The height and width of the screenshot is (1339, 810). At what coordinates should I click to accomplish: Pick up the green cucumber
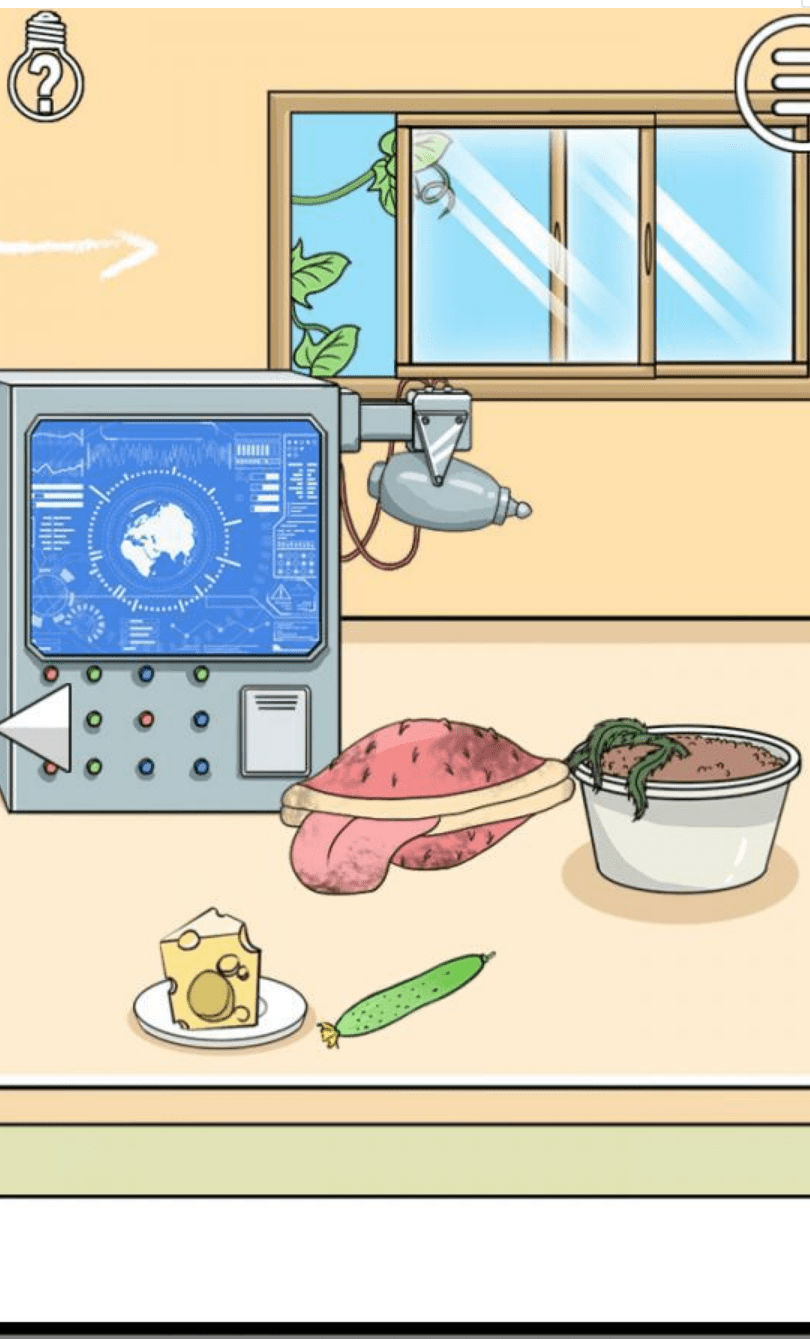(x=412, y=994)
